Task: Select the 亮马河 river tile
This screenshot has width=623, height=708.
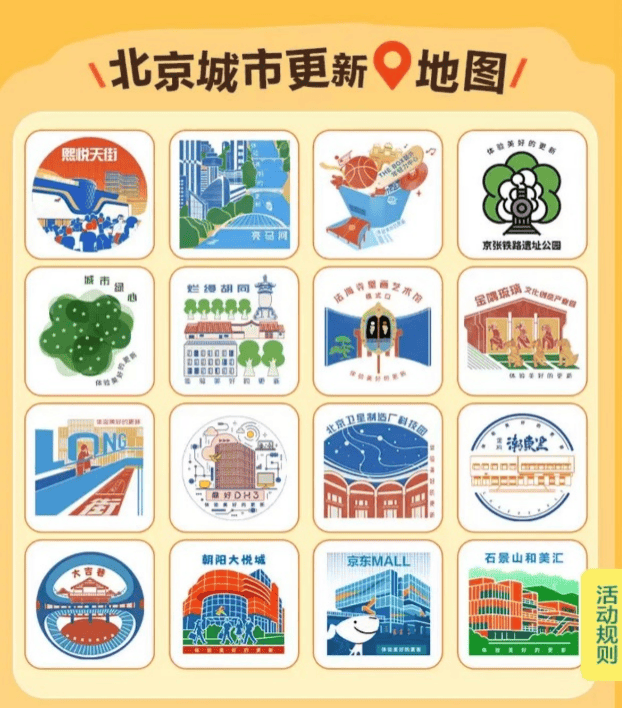Action: pyautogui.click(x=234, y=195)
